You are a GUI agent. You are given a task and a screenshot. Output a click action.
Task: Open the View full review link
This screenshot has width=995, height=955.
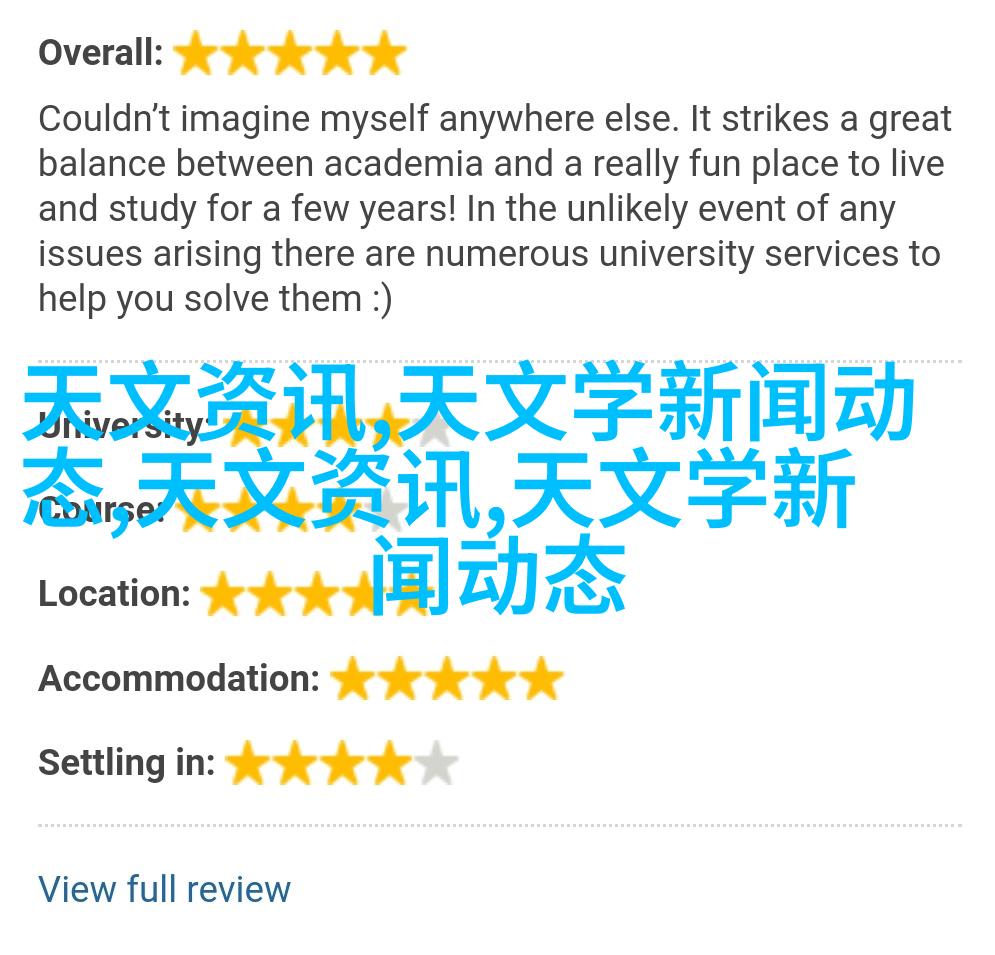tap(164, 889)
